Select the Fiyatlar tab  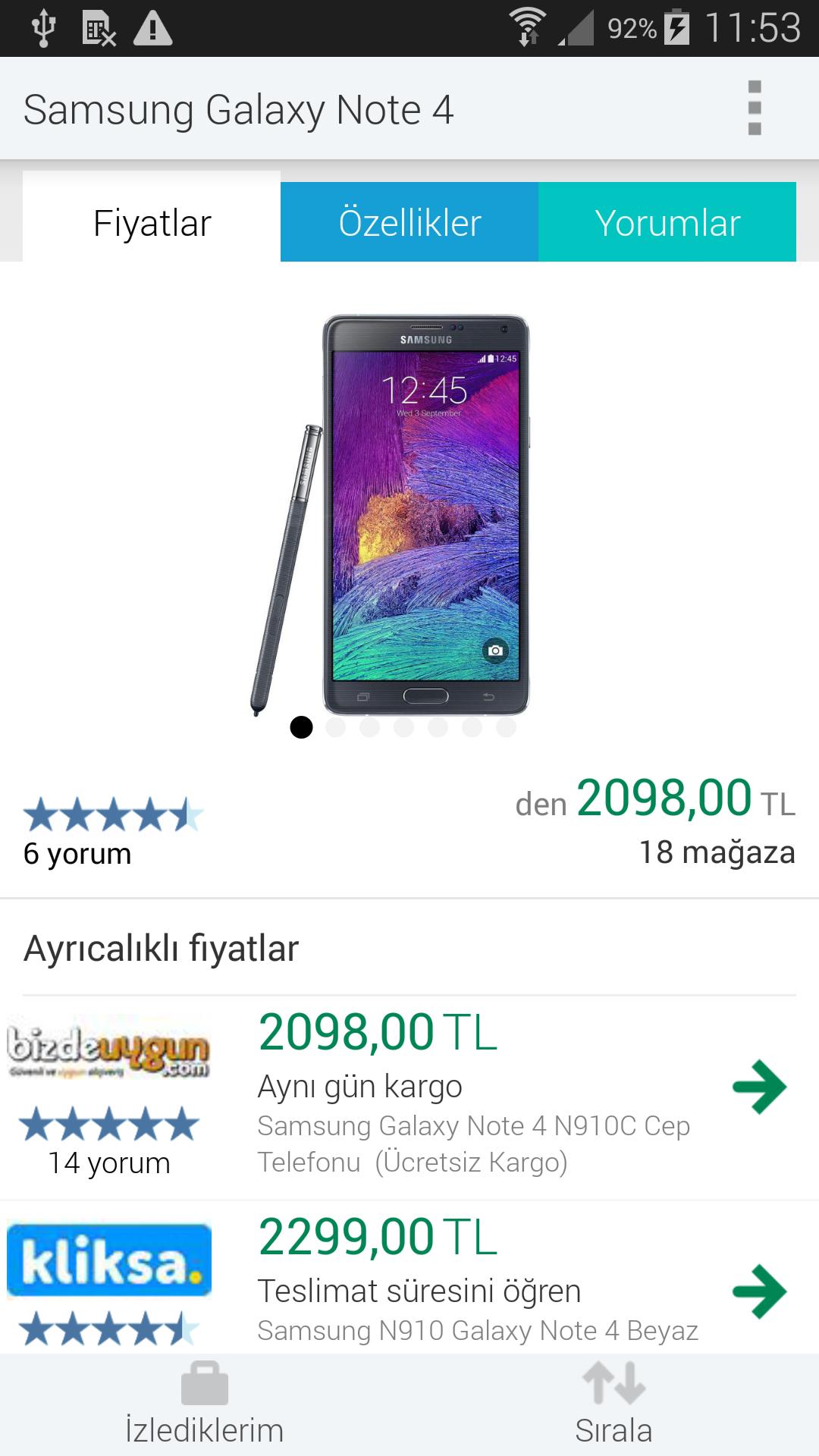pos(152,222)
